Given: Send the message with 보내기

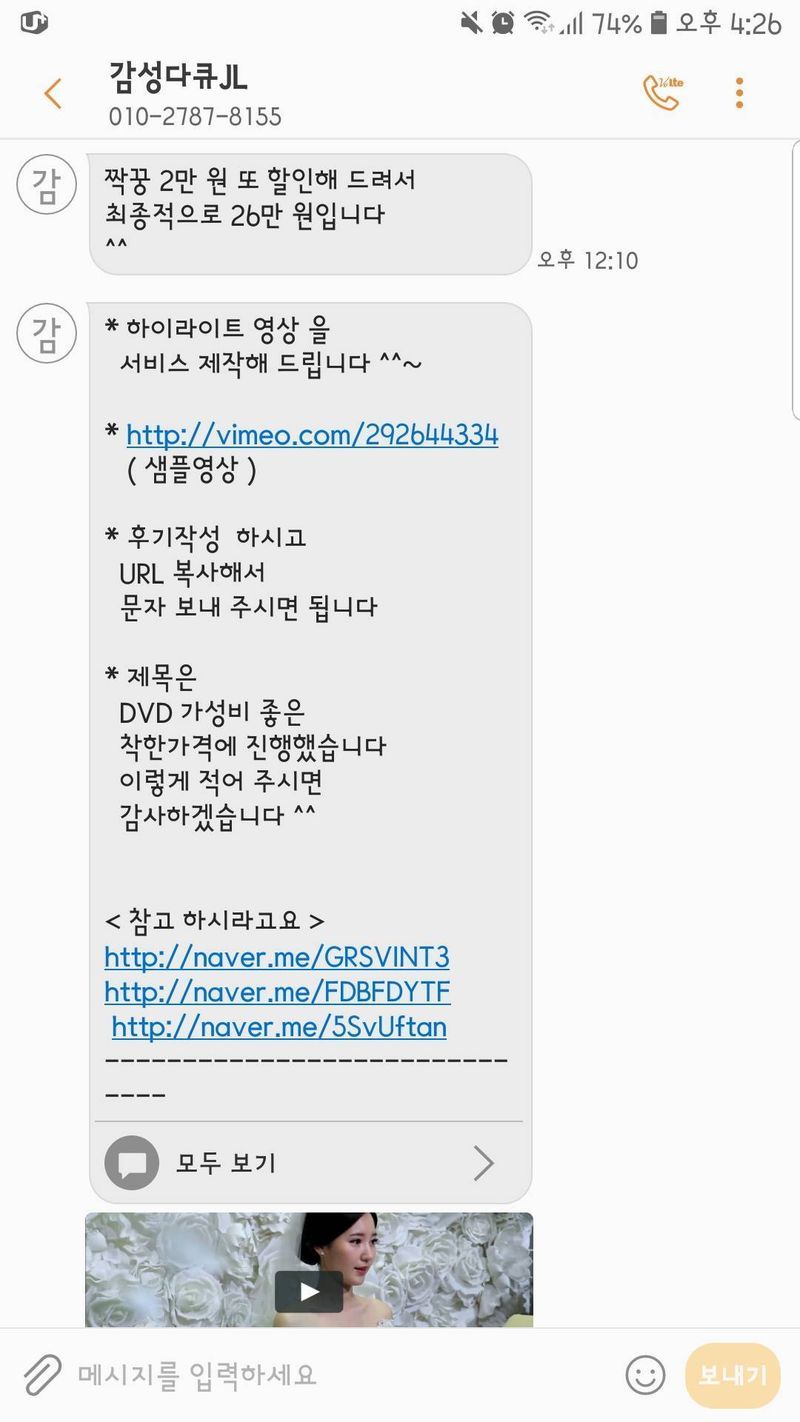Looking at the screenshot, I should coord(732,1375).
